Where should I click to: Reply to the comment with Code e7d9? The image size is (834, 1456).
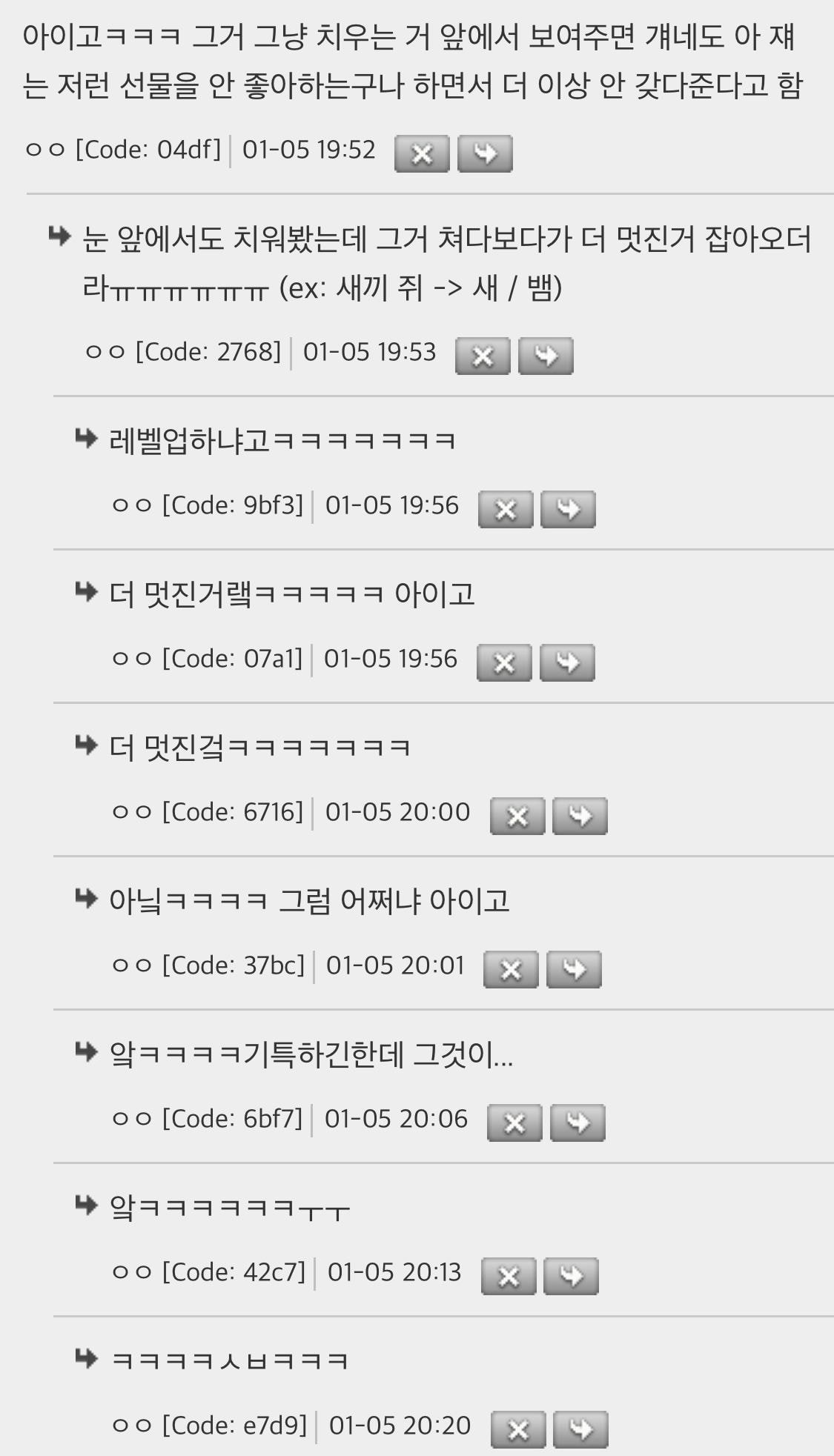click(580, 1429)
